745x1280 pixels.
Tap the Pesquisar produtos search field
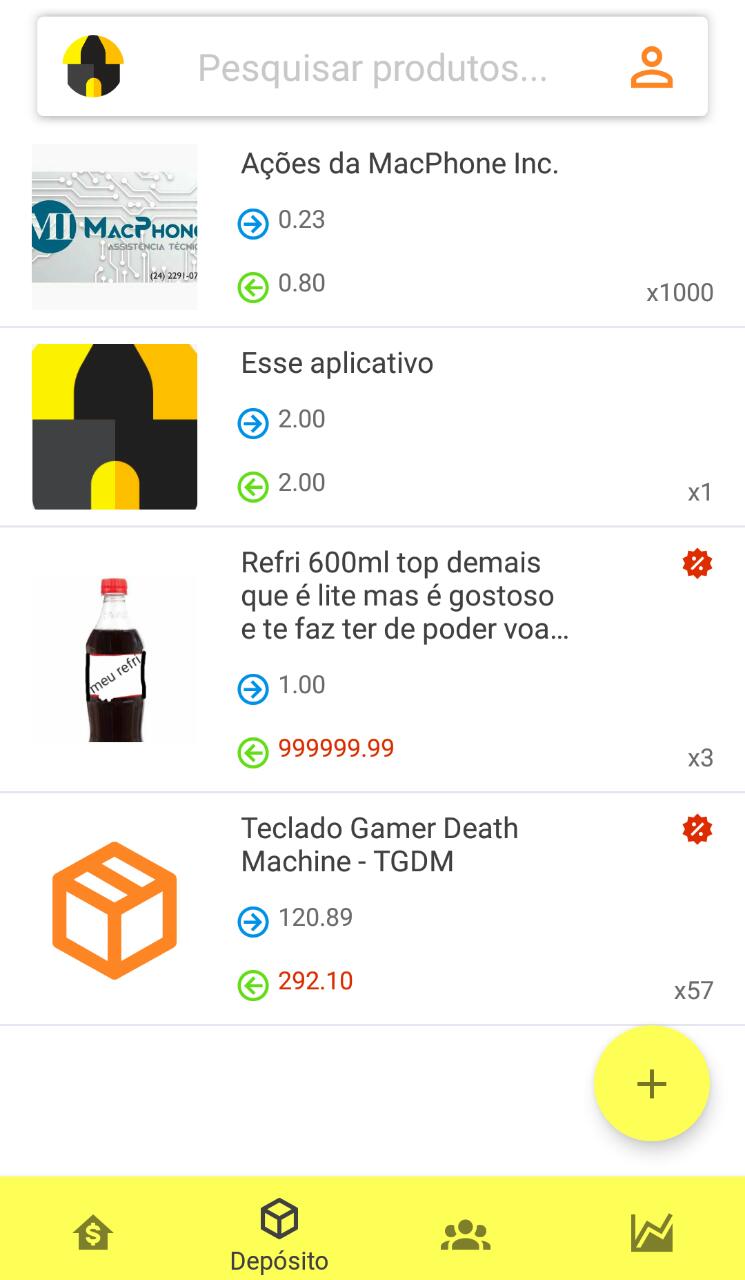372,68
